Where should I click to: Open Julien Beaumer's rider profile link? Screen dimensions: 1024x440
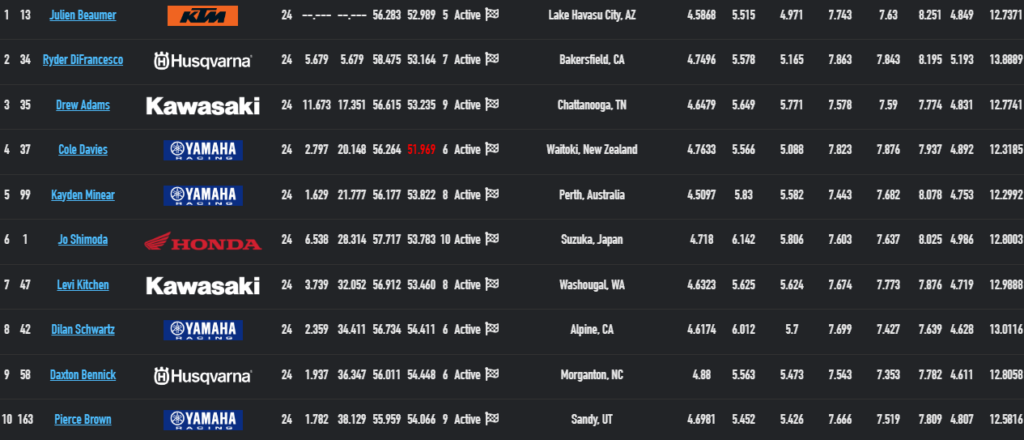pos(83,15)
